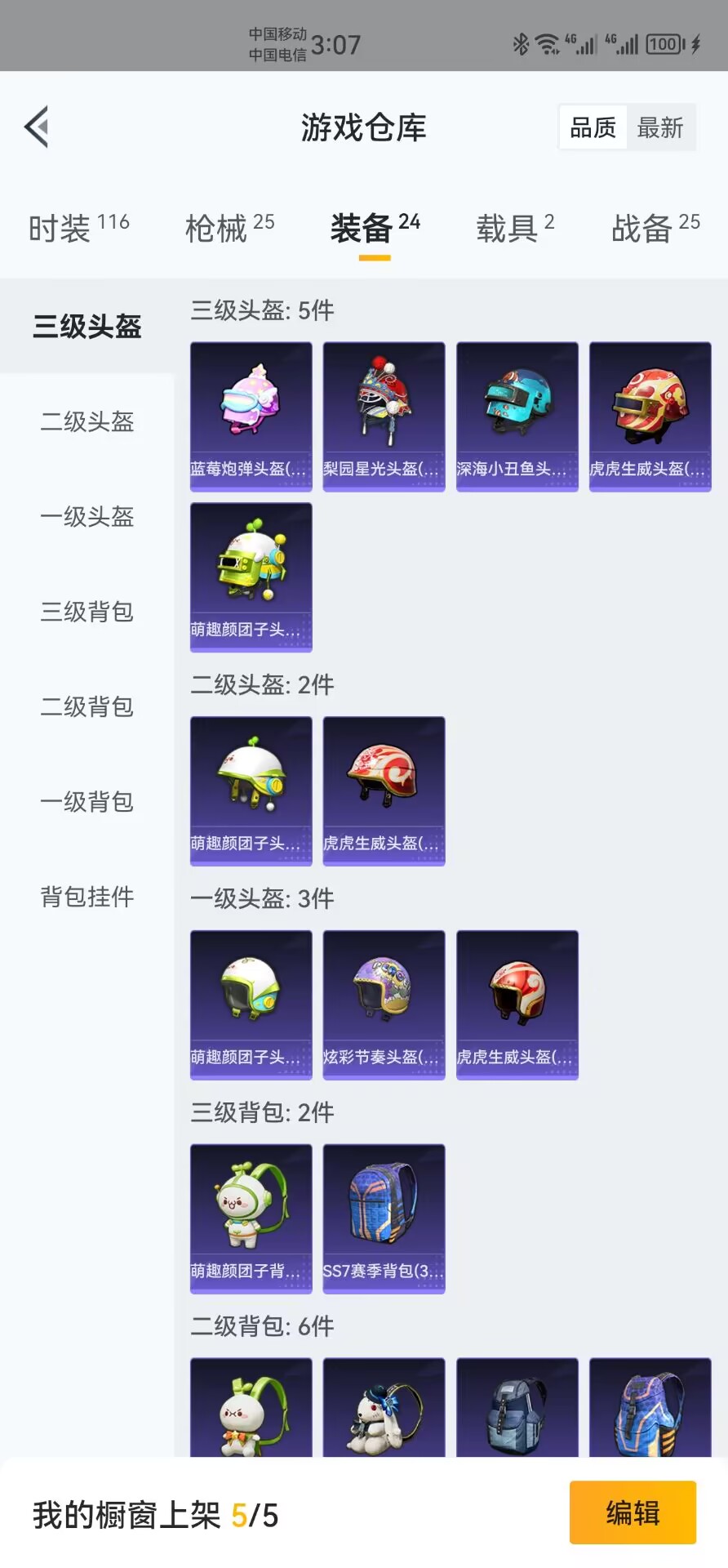Sort items by 最新
This screenshot has height=1568, width=728.
coord(659,127)
